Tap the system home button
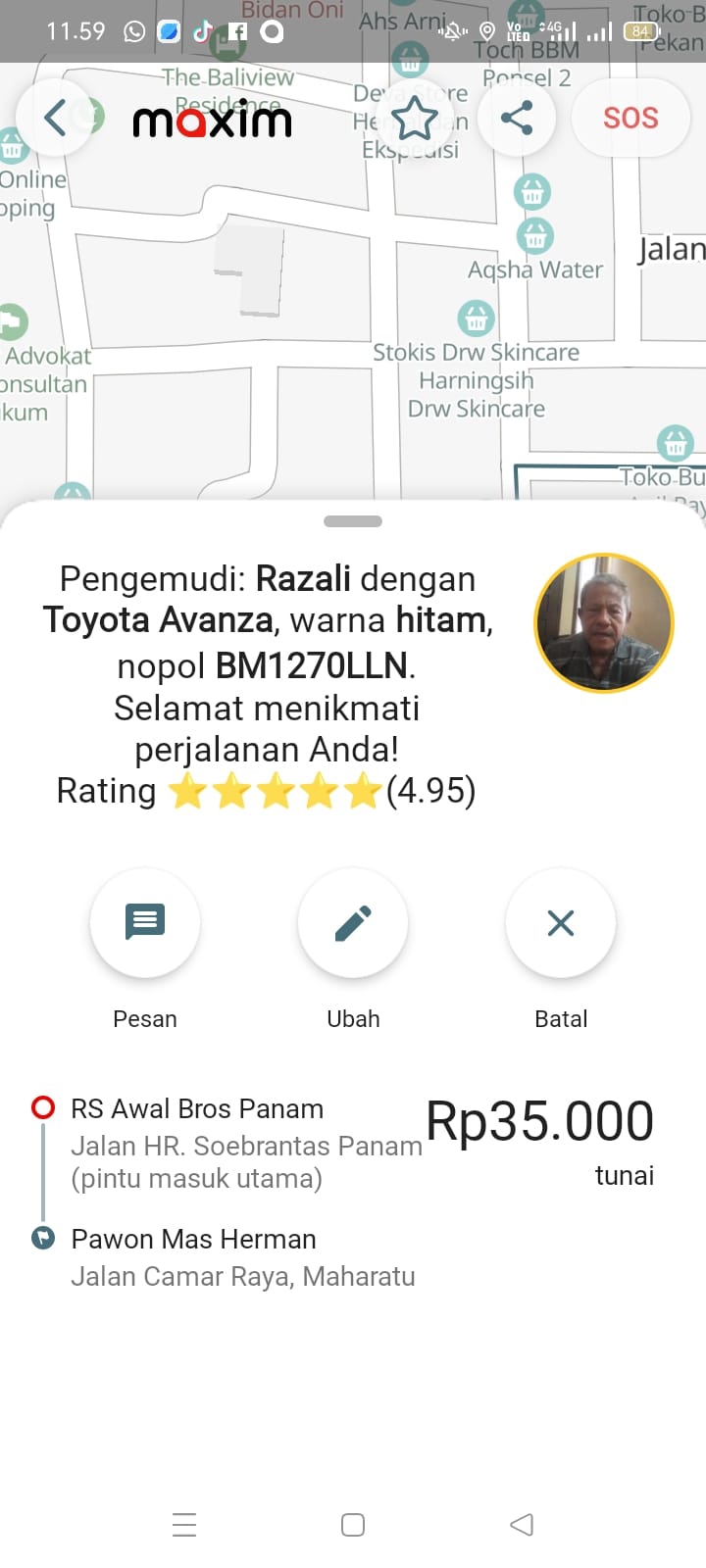 (x=353, y=1525)
